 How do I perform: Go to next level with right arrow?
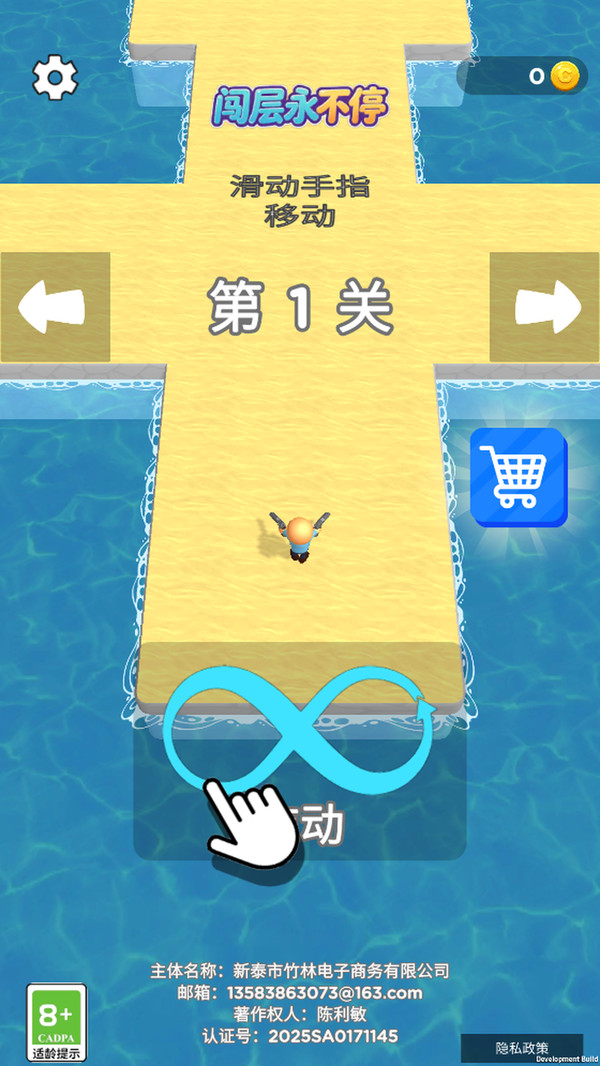(545, 307)
